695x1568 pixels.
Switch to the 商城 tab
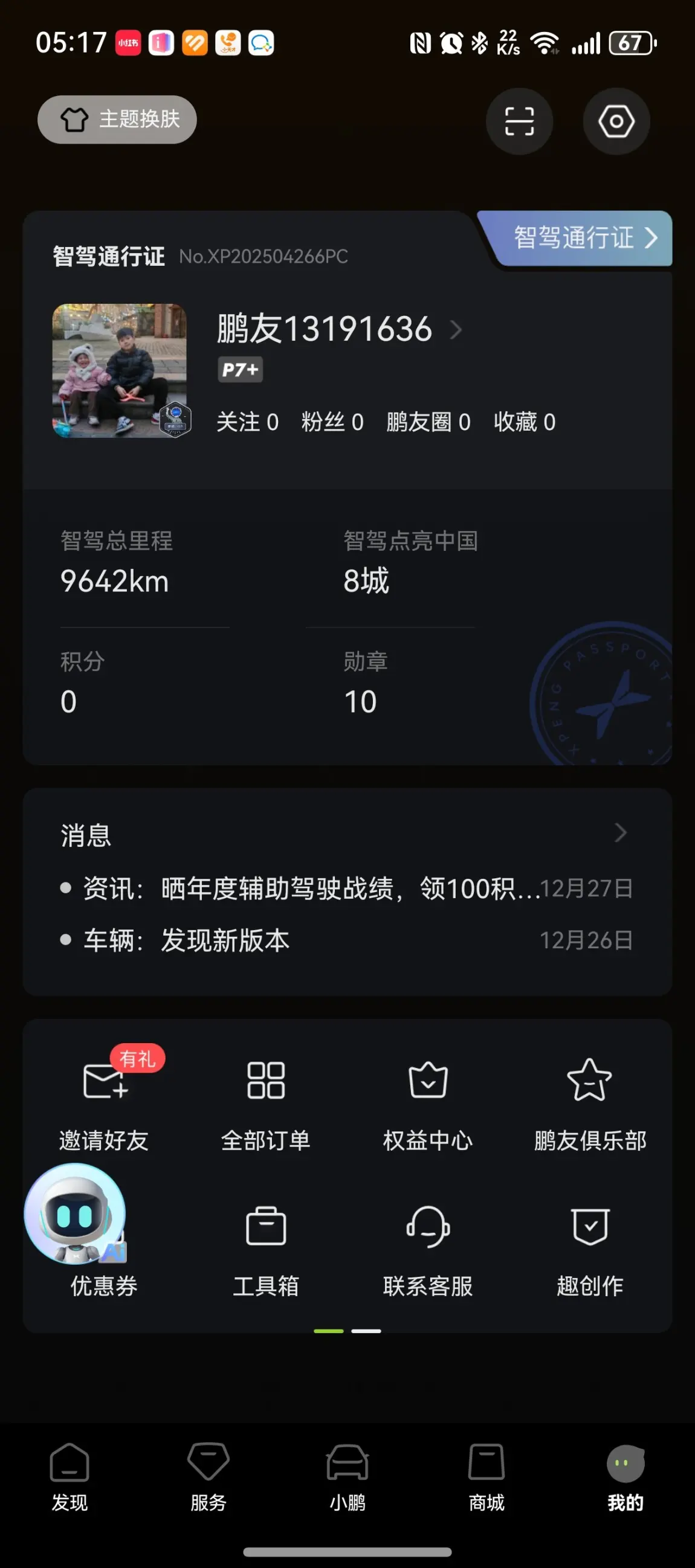tap(486, 1476)
